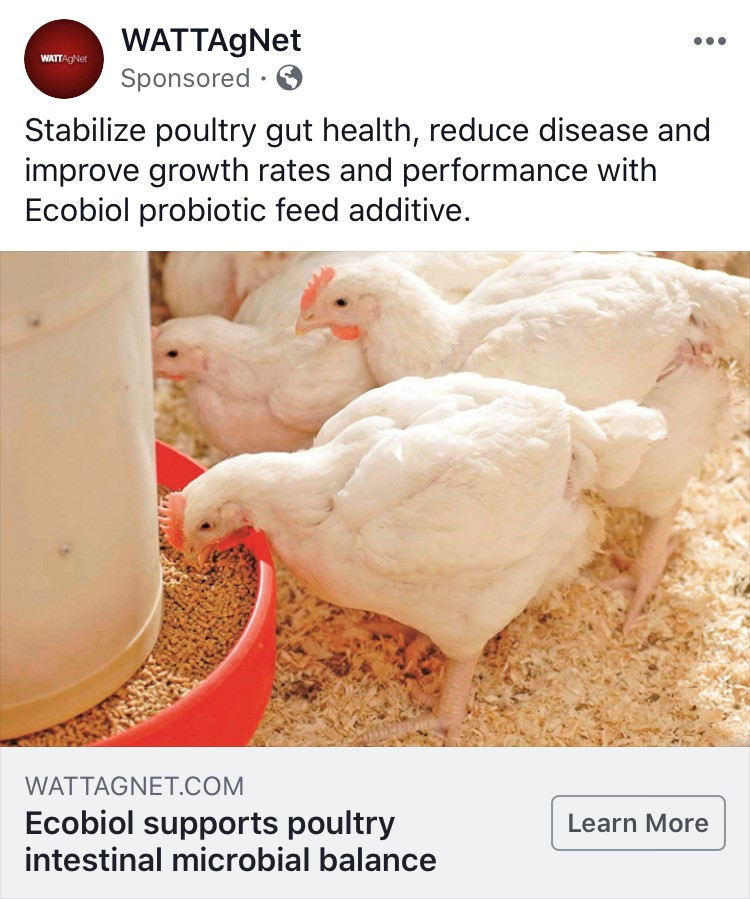Open the post's three-dot options menu
750x899 pixels.
[x=709, y=41]
